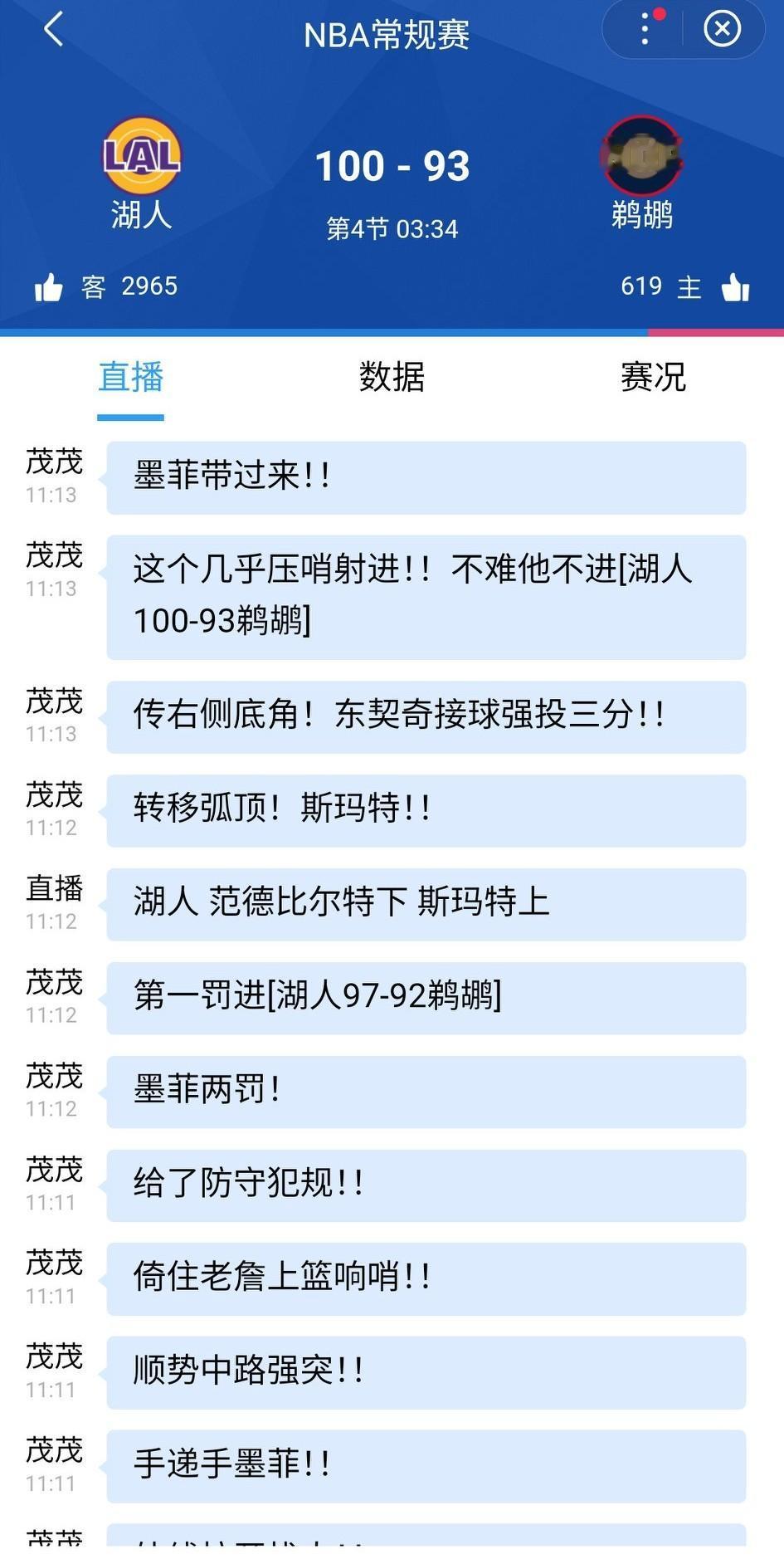Tap the game clock showing 第4节 03:34
The height and width of the screenshot is (1559, 784).
pyautogui.click(x=392, y=227)
